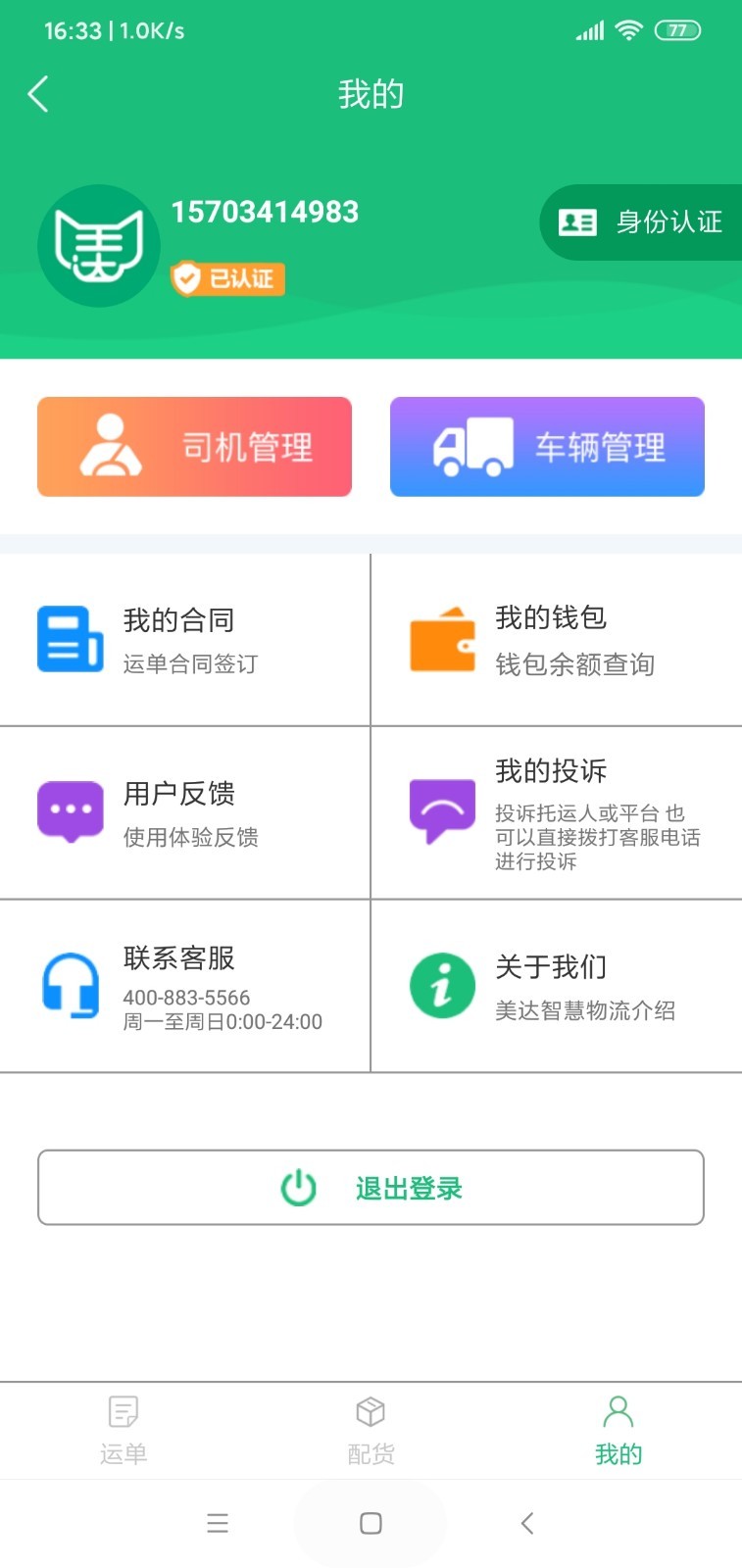Open 车辆管理 (vehicle management)
Screen dimensions: 742x1568
tap(546, 447)
